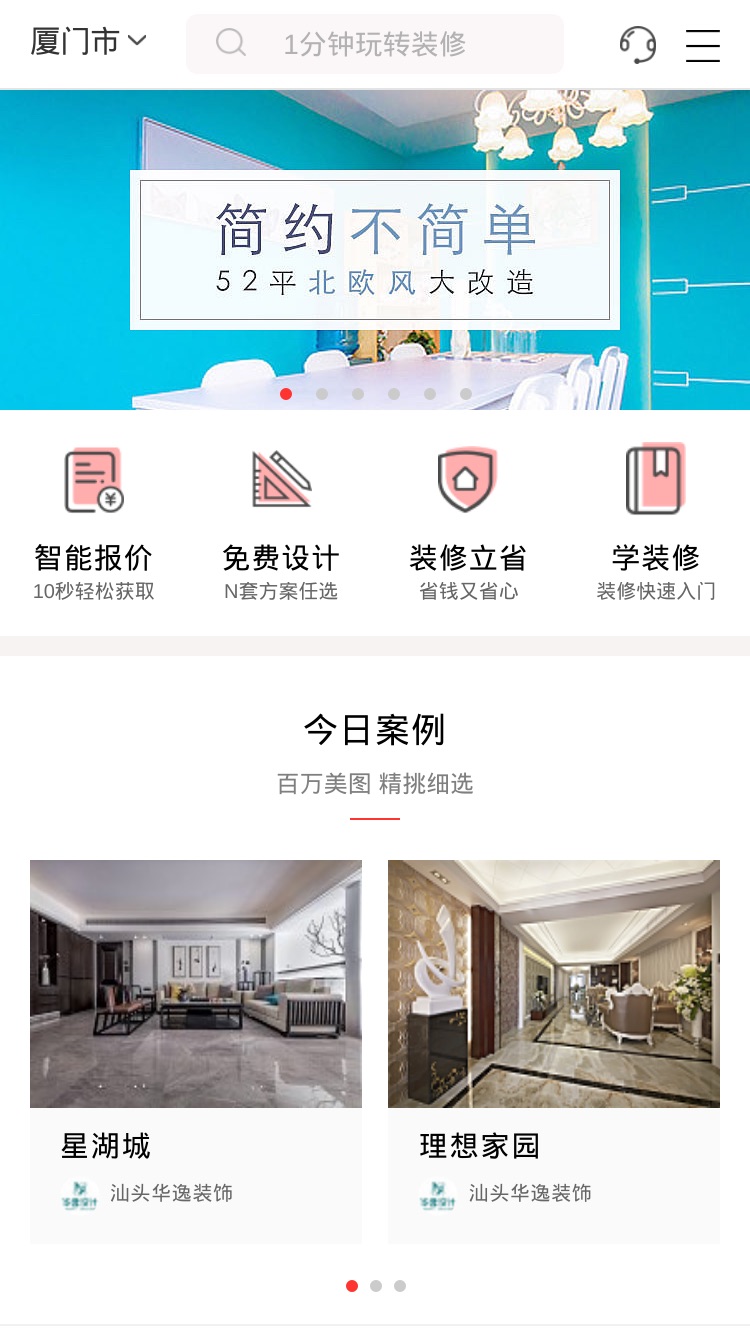
Task: Tap 汕头华逸装饰 under 理想家园
Action: pos(530,1193)
